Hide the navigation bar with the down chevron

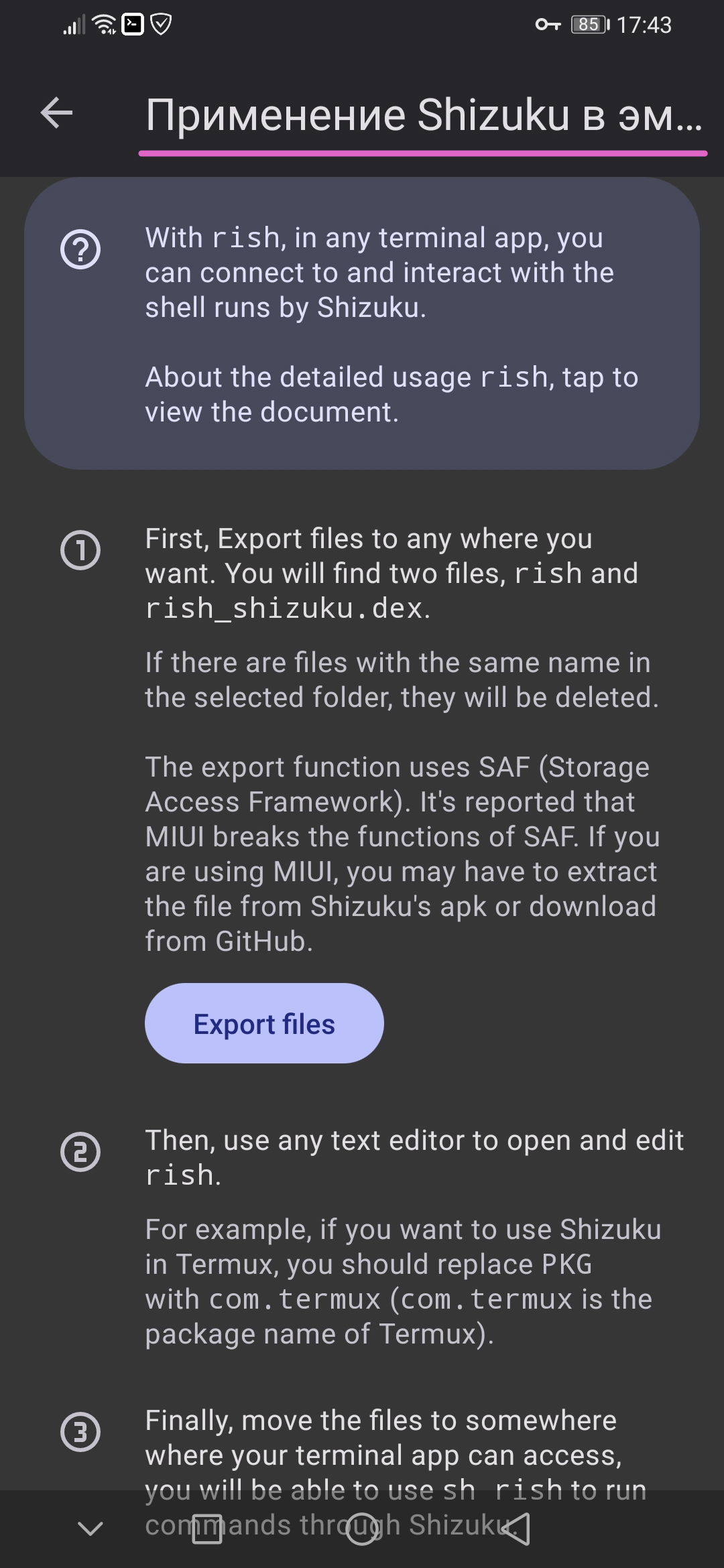90,1529
